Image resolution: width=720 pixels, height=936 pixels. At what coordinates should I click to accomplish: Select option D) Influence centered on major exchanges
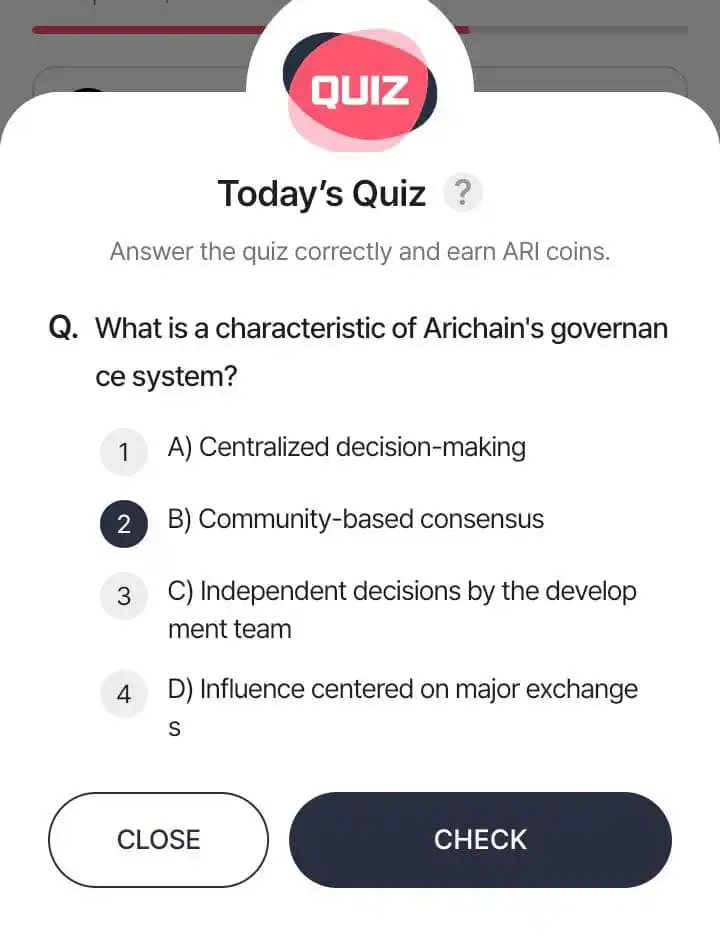124,694
